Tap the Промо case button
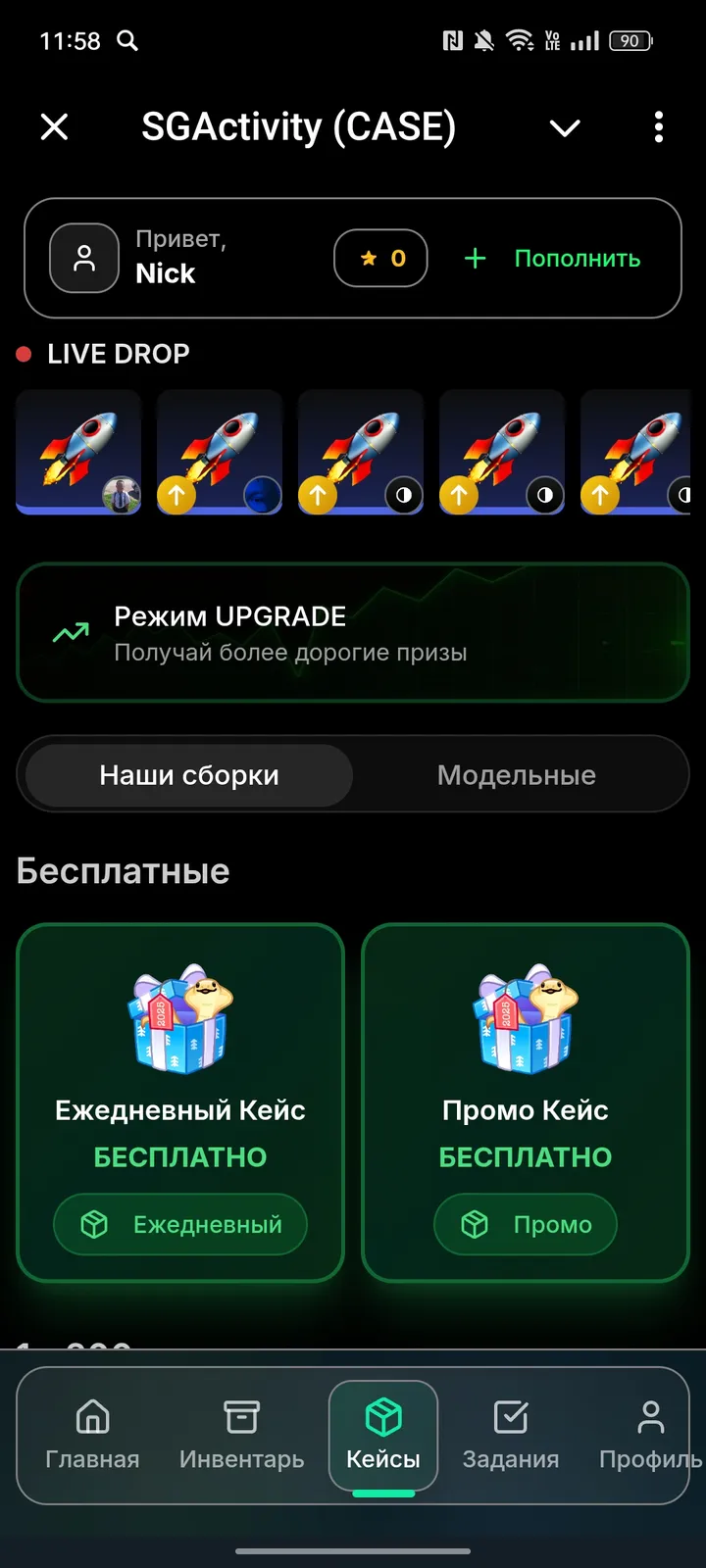 [525, 1224]
